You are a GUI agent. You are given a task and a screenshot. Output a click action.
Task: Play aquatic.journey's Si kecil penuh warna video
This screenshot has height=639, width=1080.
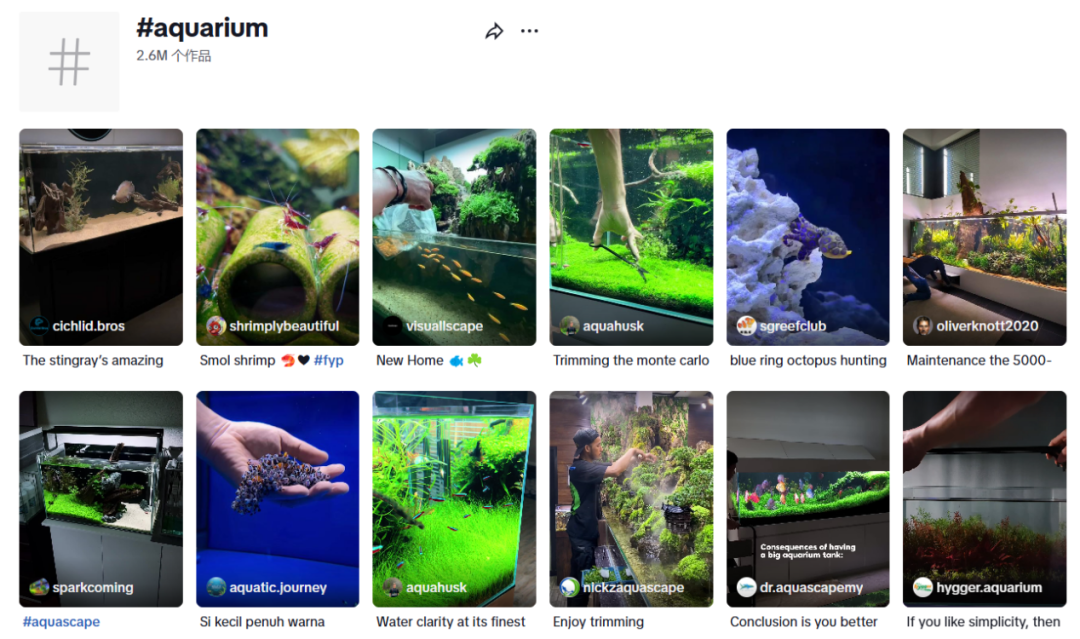277,499
